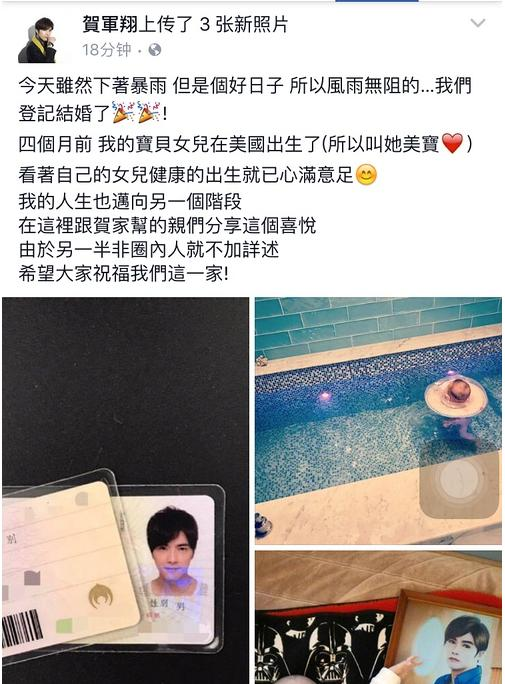Screen dimensions: 505x684
Task: Open the ID card photo
Action: coord(126,491)
